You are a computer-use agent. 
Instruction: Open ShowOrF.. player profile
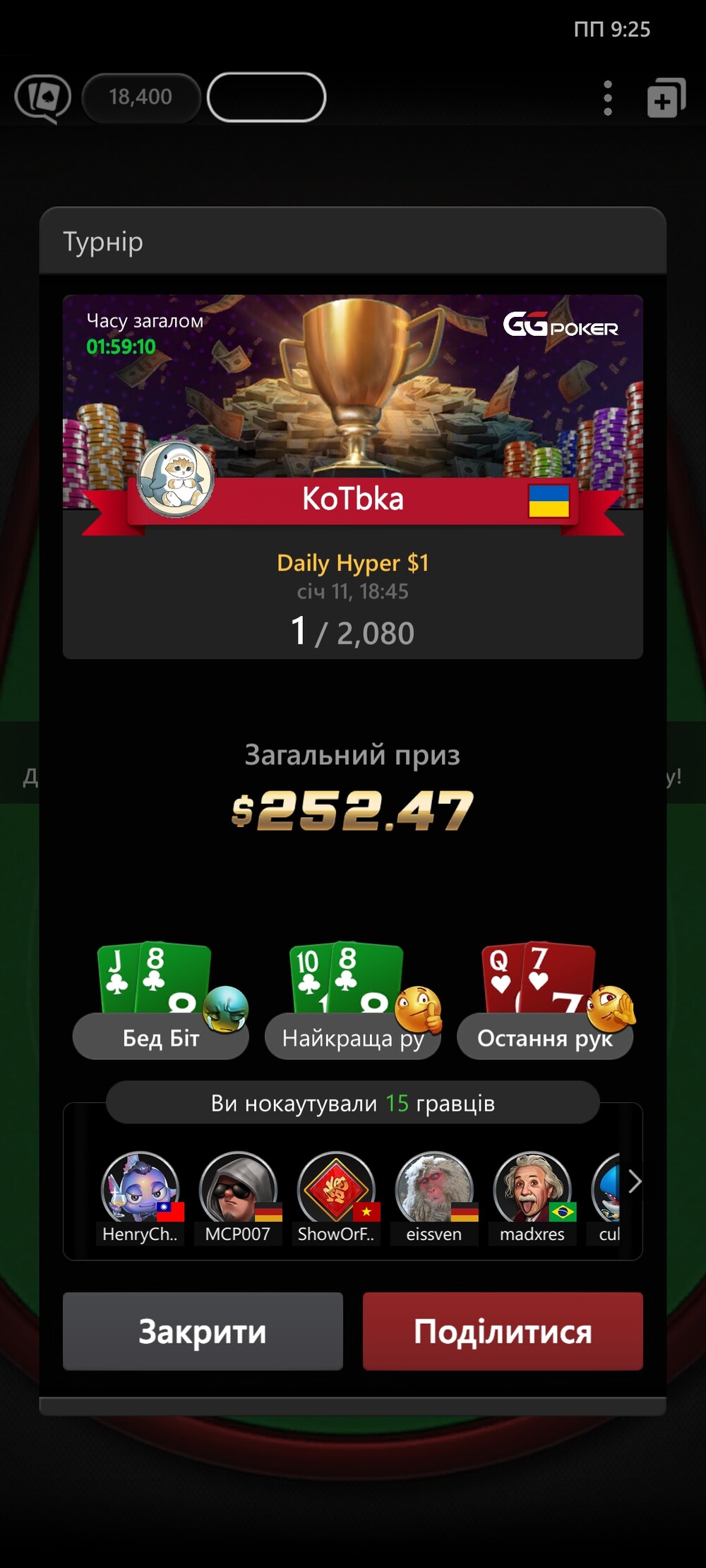click(336, 1189)
